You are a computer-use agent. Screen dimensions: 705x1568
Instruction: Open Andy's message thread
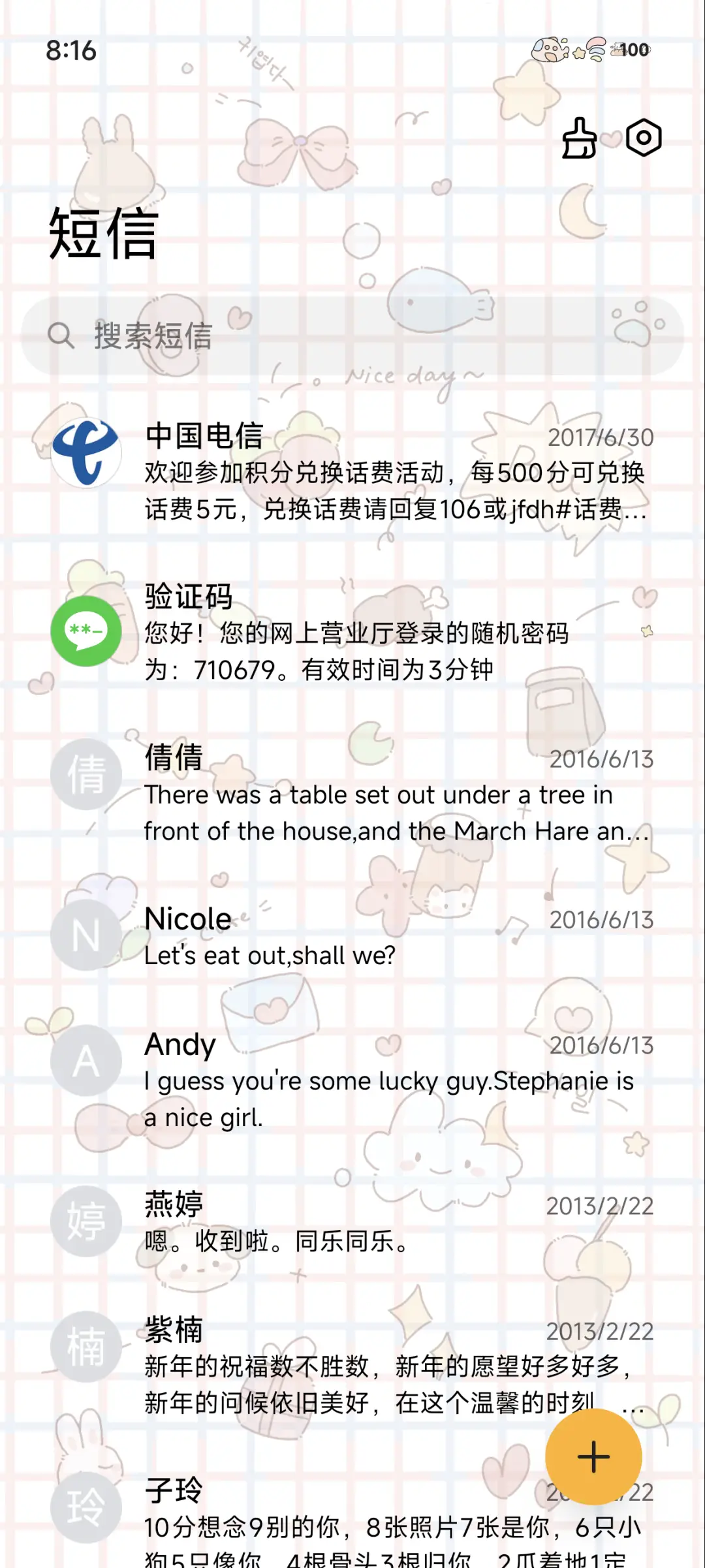pos(352,1080)
